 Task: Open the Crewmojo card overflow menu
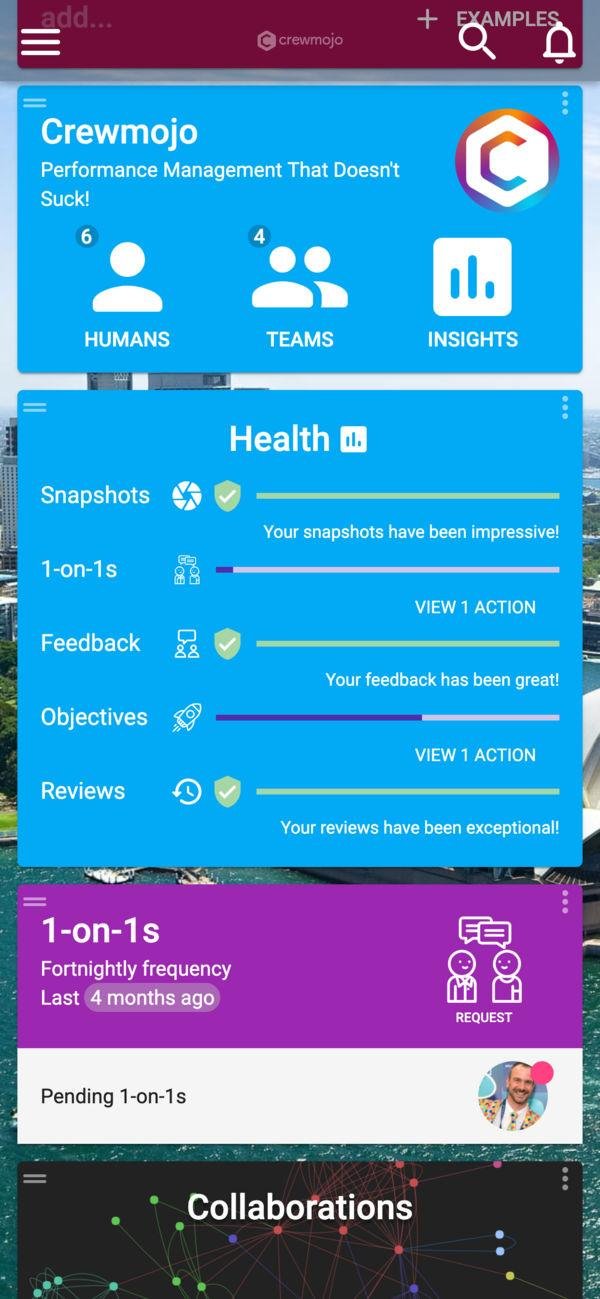point(565,103)
